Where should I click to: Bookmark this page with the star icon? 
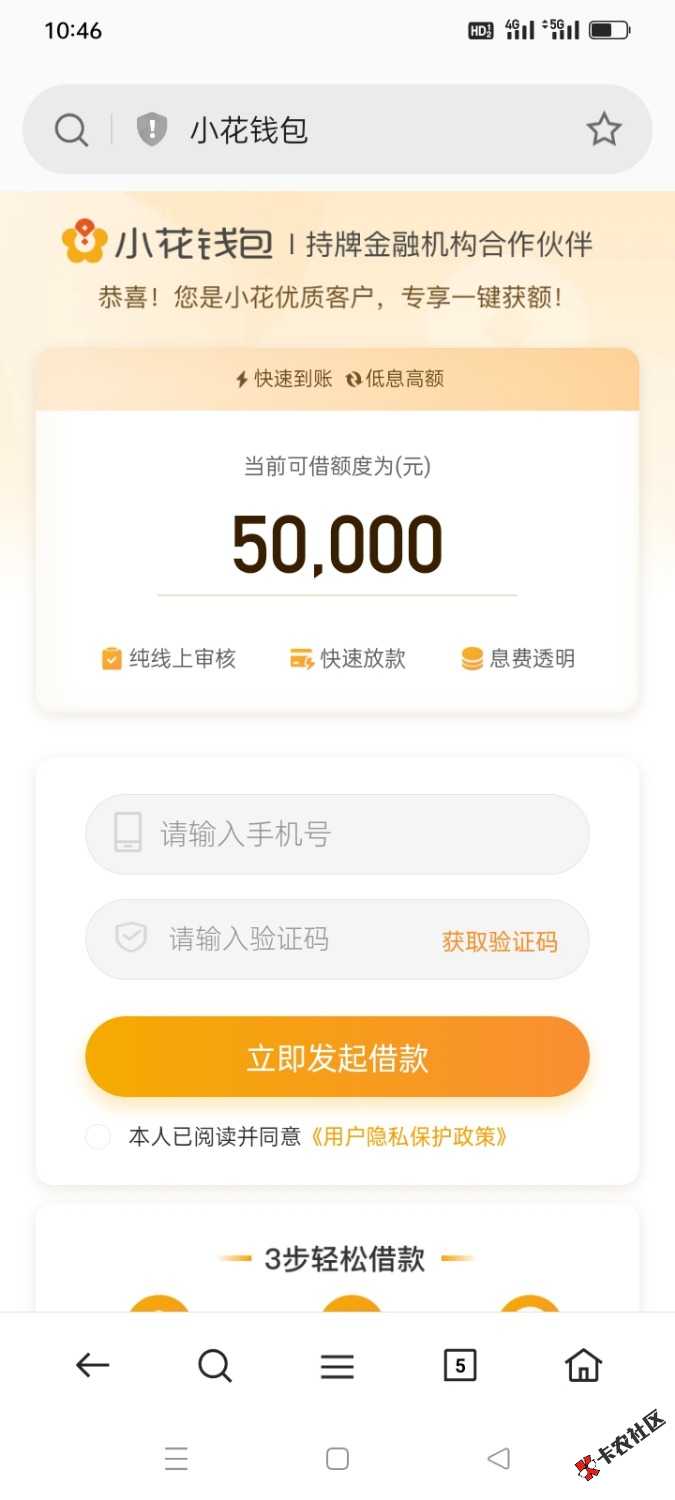(603, 130)
